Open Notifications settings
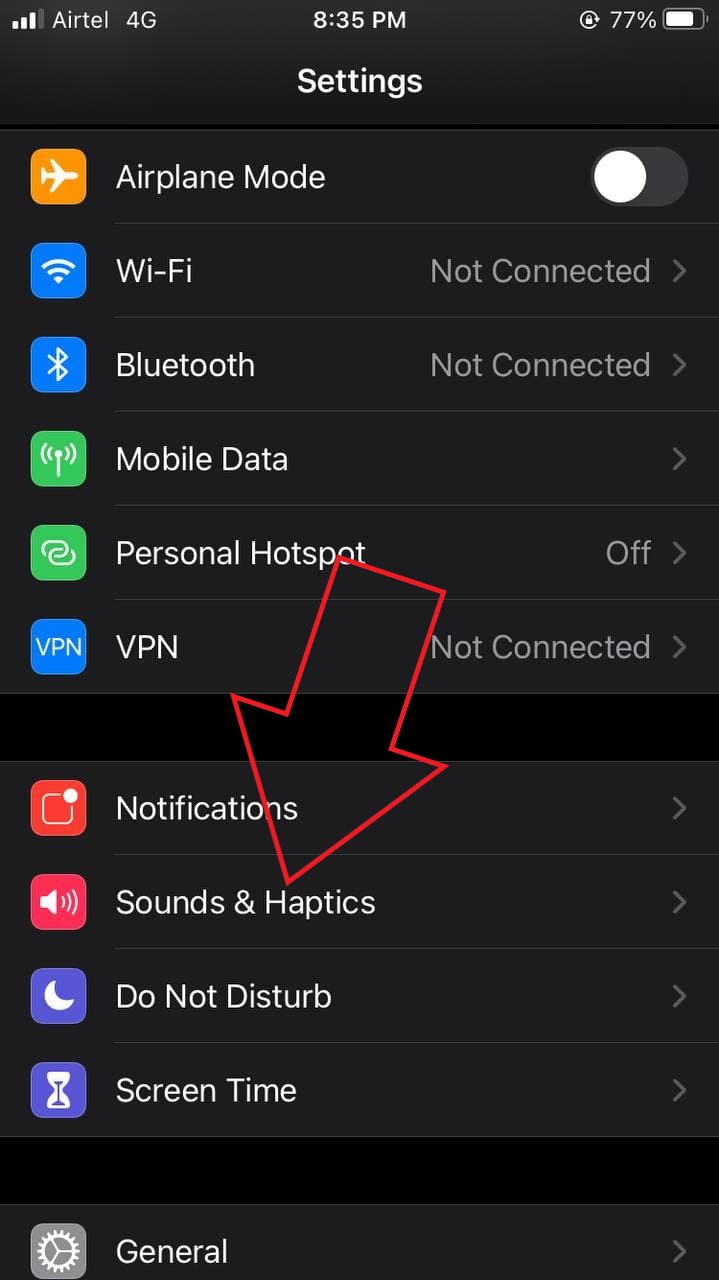This screenshot has width=719, height=1280. [359, 808]
